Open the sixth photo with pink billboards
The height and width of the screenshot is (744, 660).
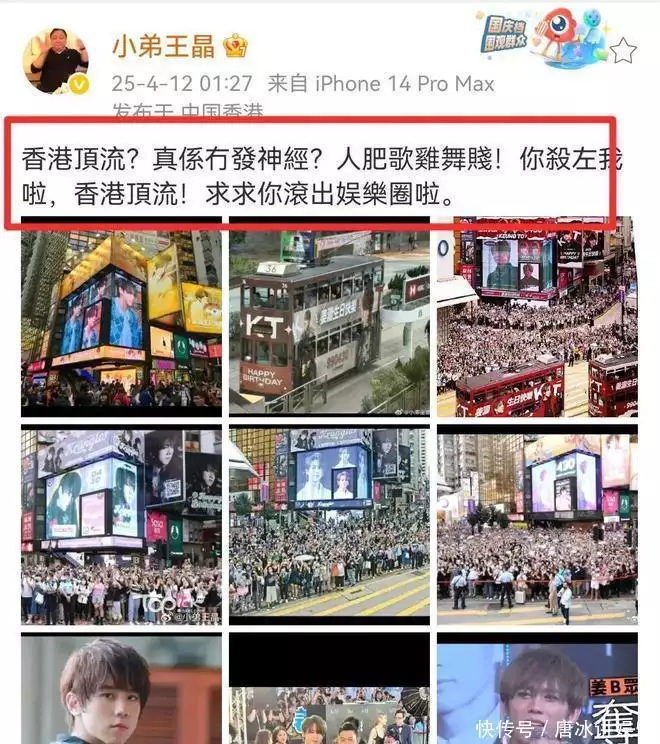(537, 525)
